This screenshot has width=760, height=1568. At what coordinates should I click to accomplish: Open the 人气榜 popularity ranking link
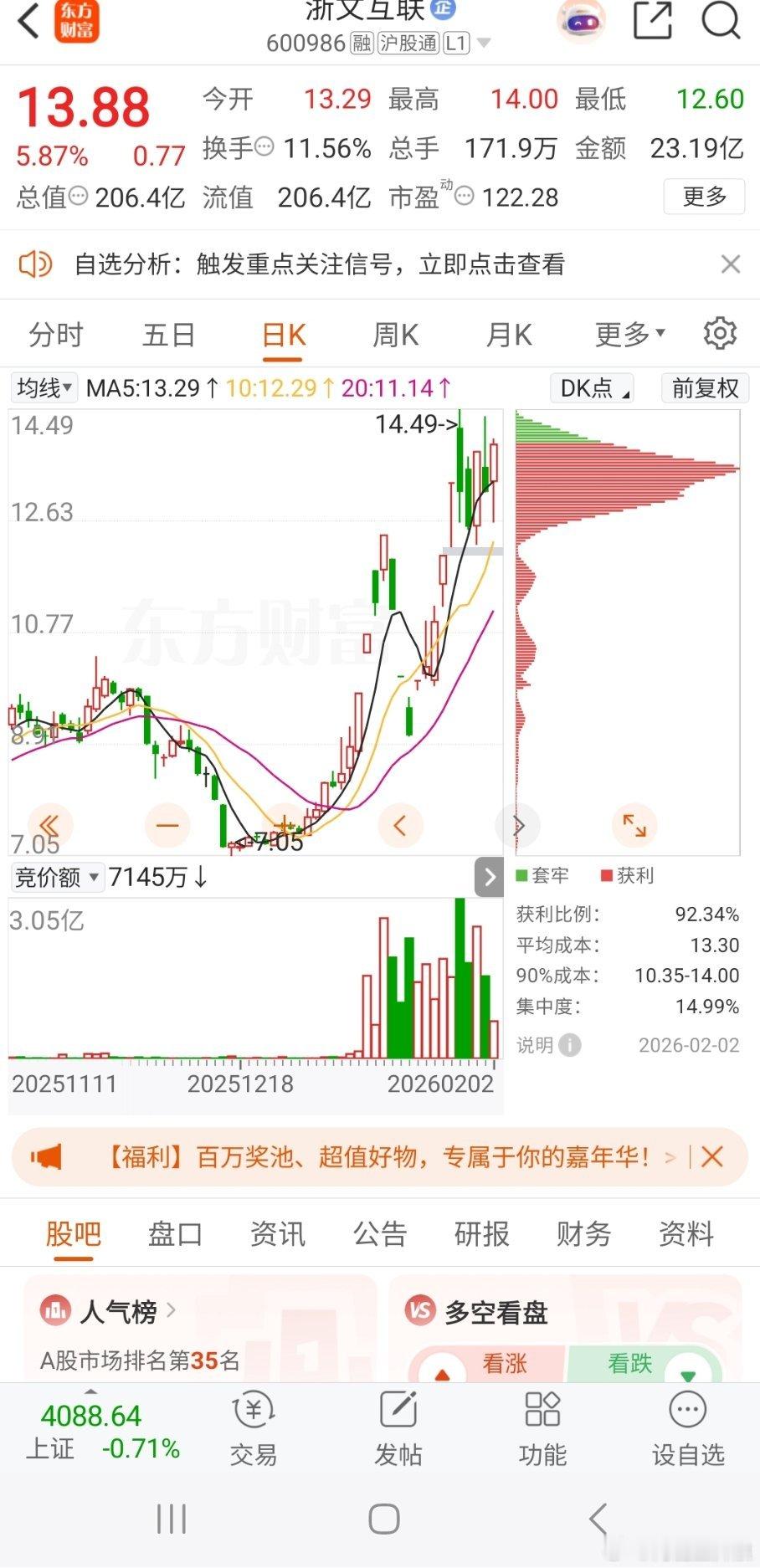117,1312
